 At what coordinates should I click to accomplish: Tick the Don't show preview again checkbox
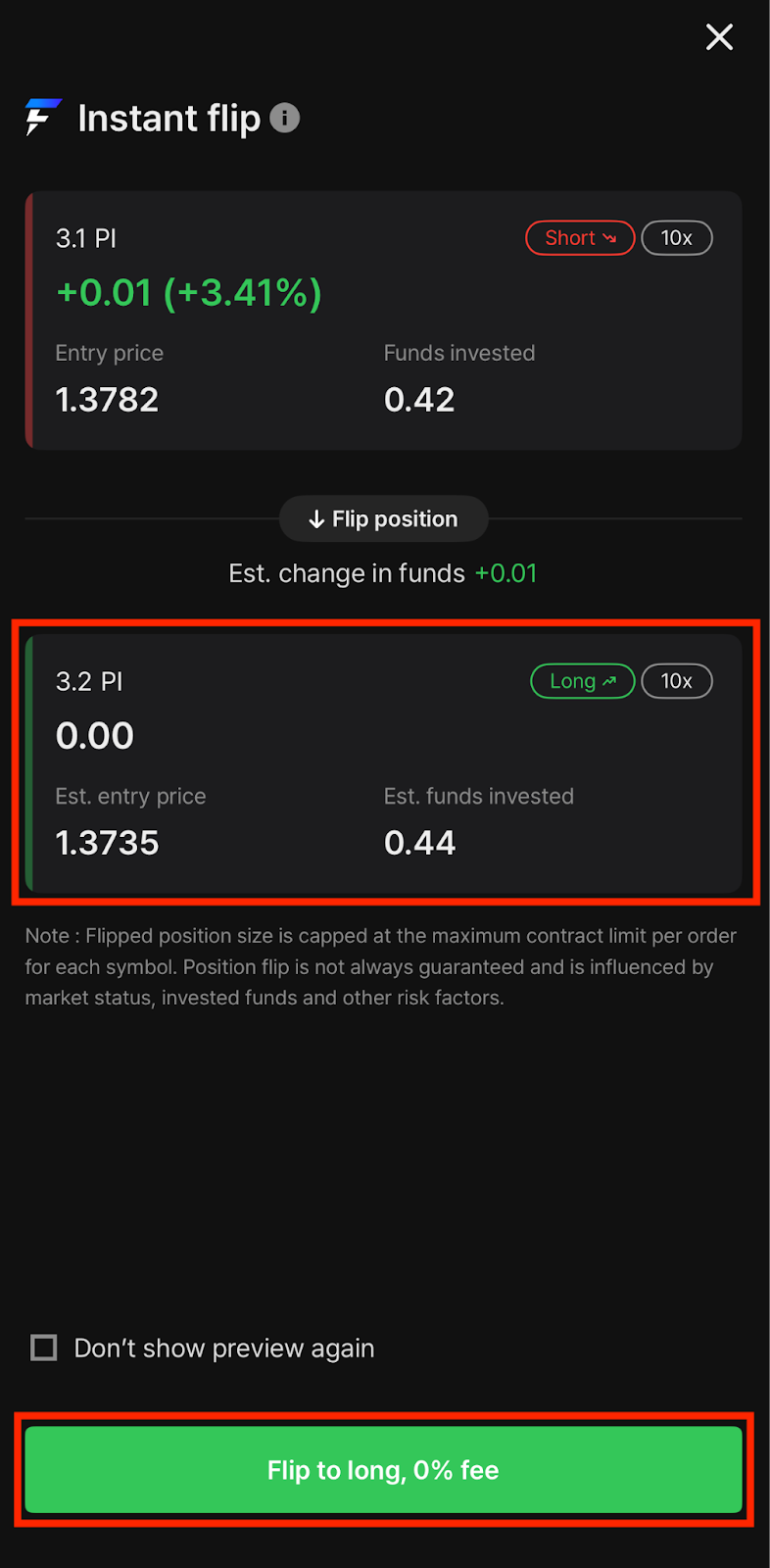pos(44,1347)
